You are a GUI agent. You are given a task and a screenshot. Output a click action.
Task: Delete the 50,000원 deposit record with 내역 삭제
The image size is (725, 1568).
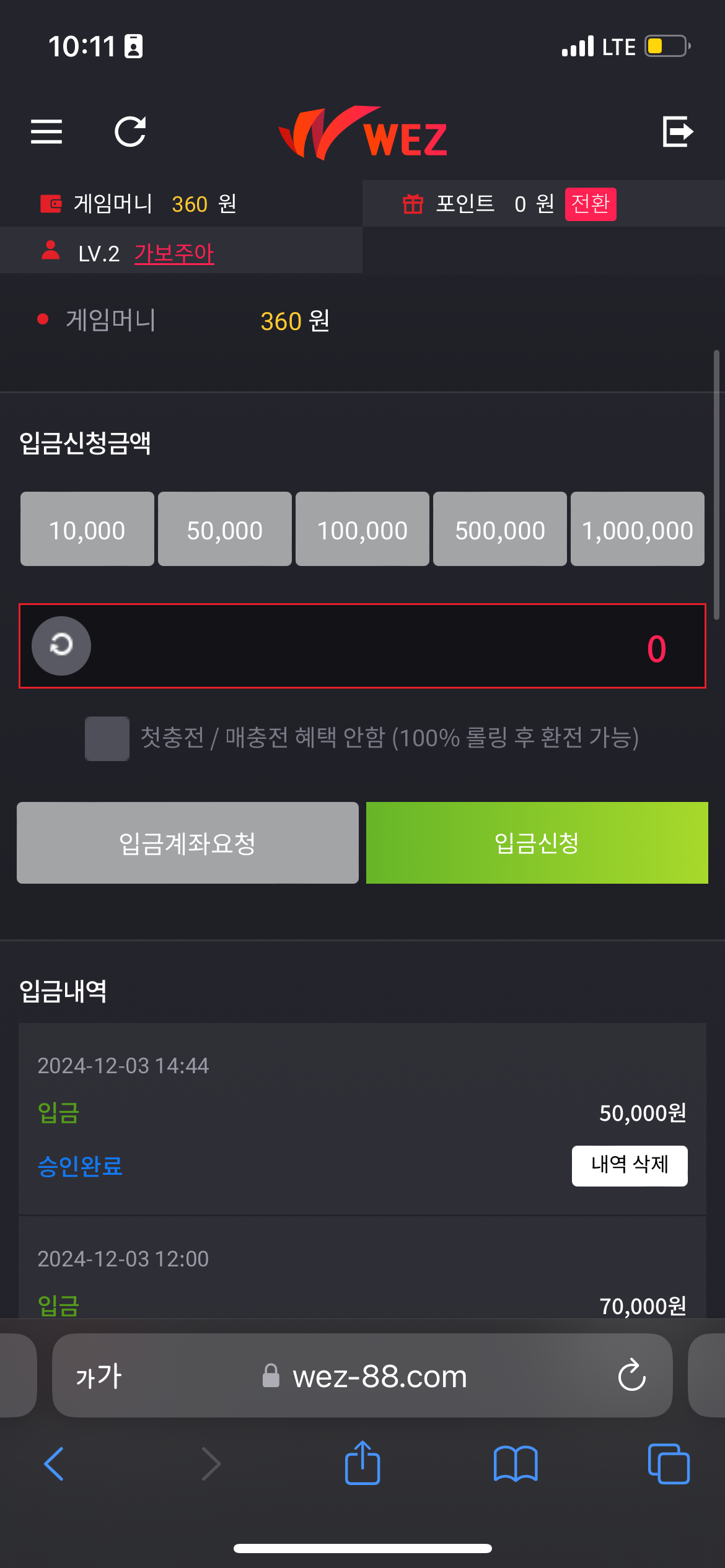point(630,1166)
